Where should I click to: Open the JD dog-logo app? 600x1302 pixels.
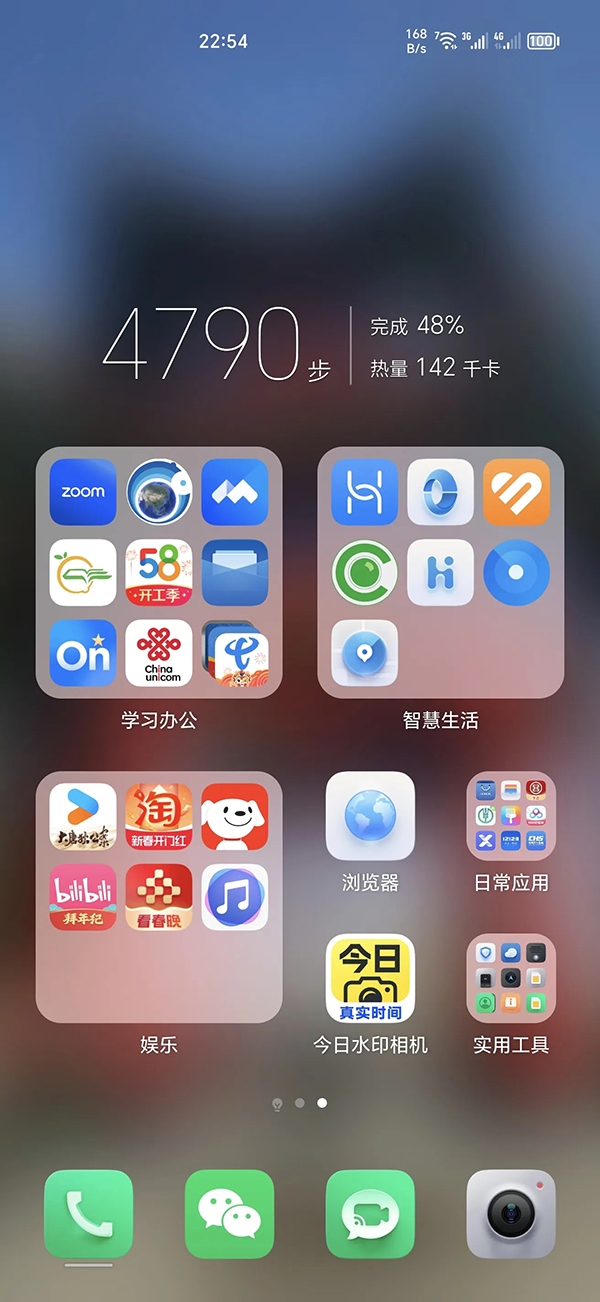tap(235, 816)
